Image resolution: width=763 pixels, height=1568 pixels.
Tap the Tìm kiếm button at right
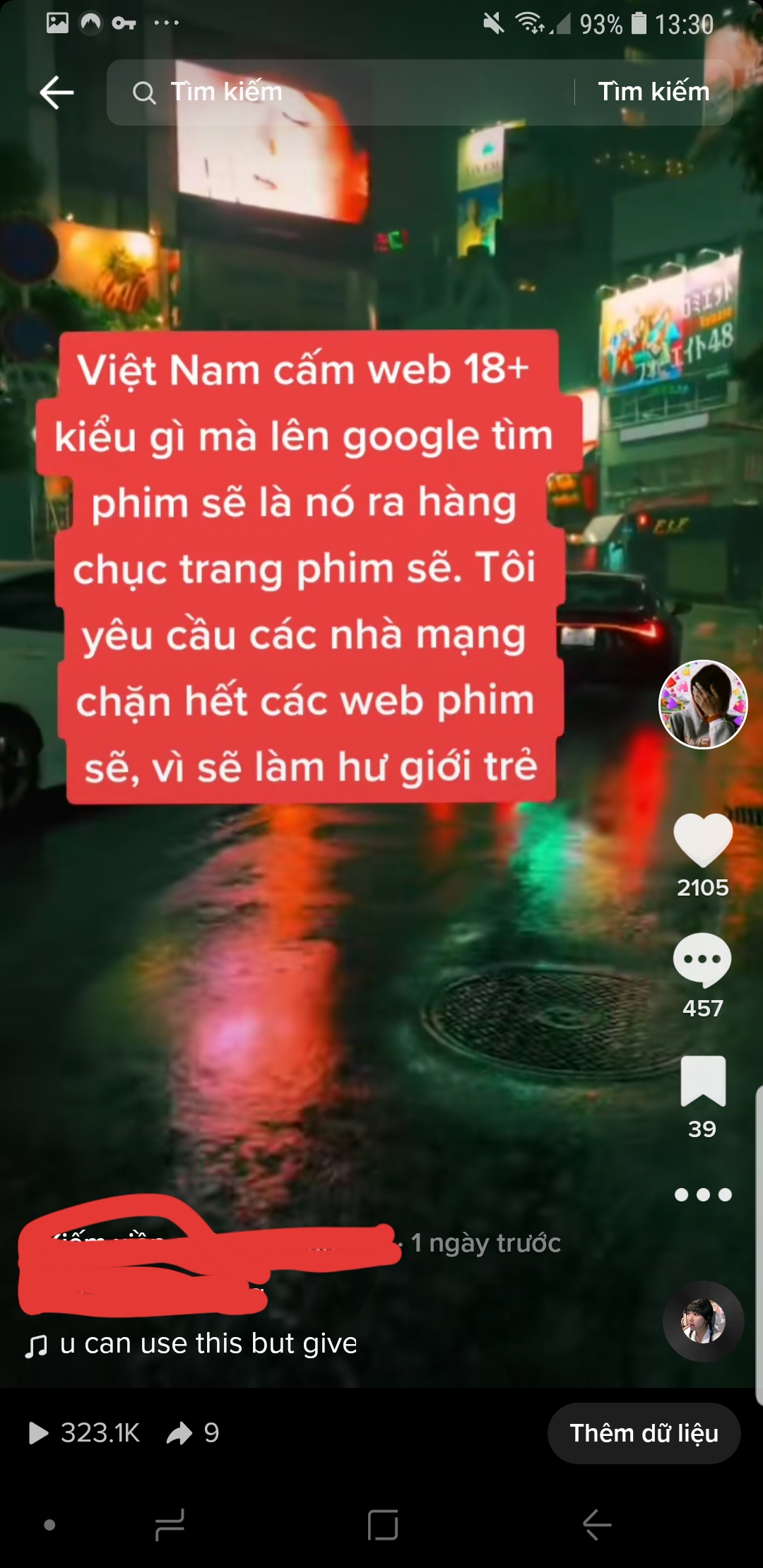pyautogui.click(x=653, y=93)
